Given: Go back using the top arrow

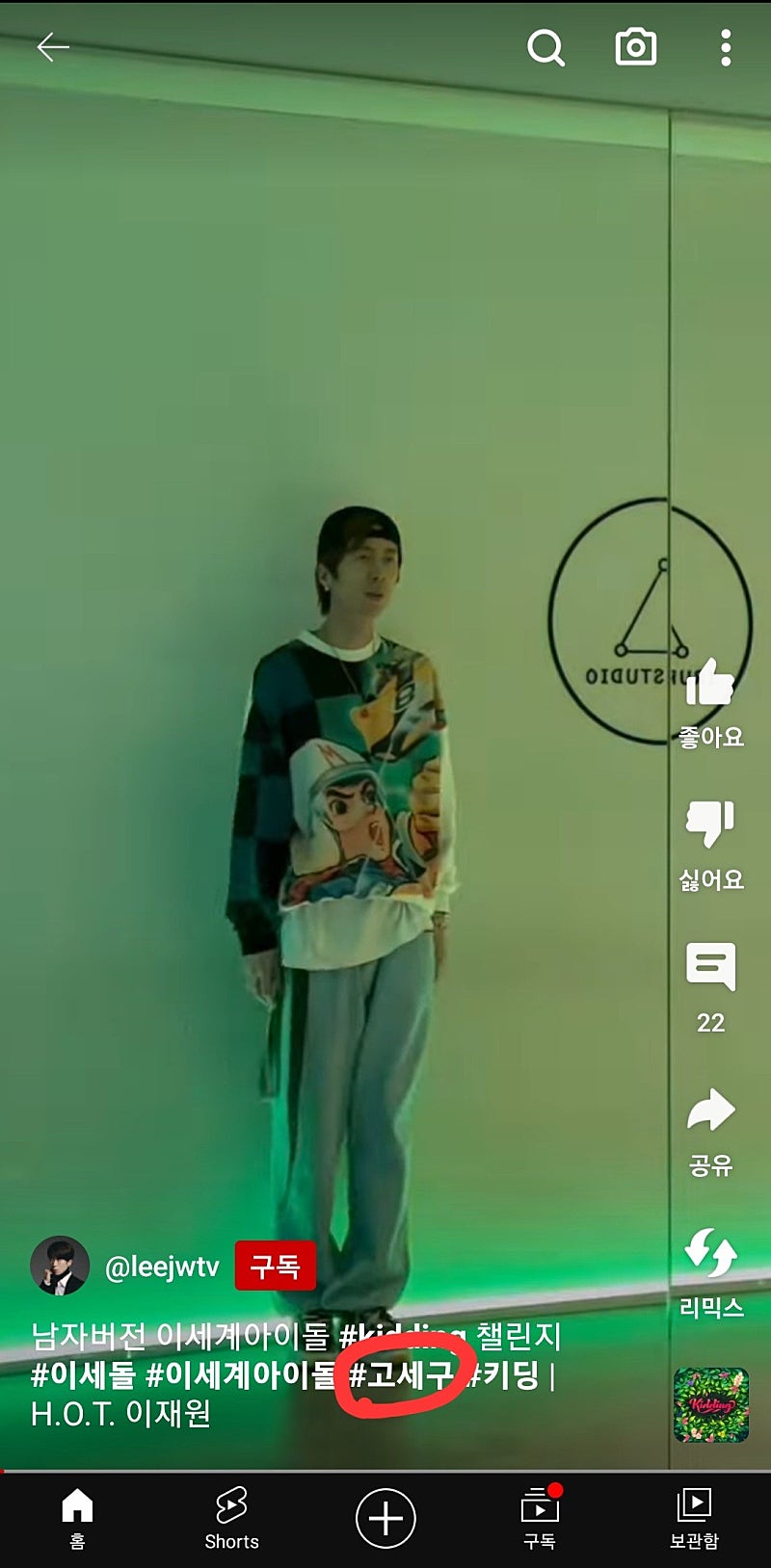Looking at the screenshot, I should pyautogui.click(x=52, y=46).
